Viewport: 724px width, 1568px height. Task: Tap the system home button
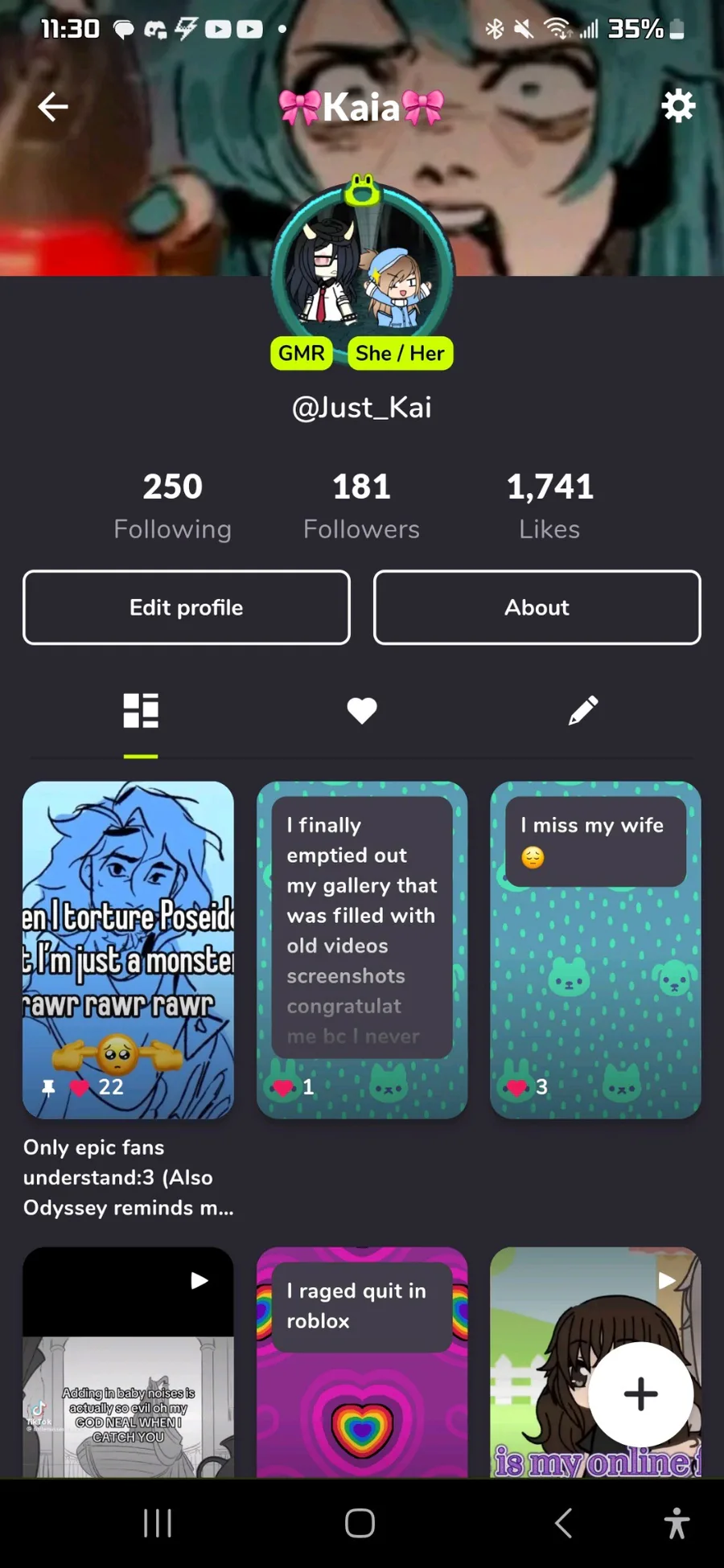pyautogui.click(x=360, y=1522)
